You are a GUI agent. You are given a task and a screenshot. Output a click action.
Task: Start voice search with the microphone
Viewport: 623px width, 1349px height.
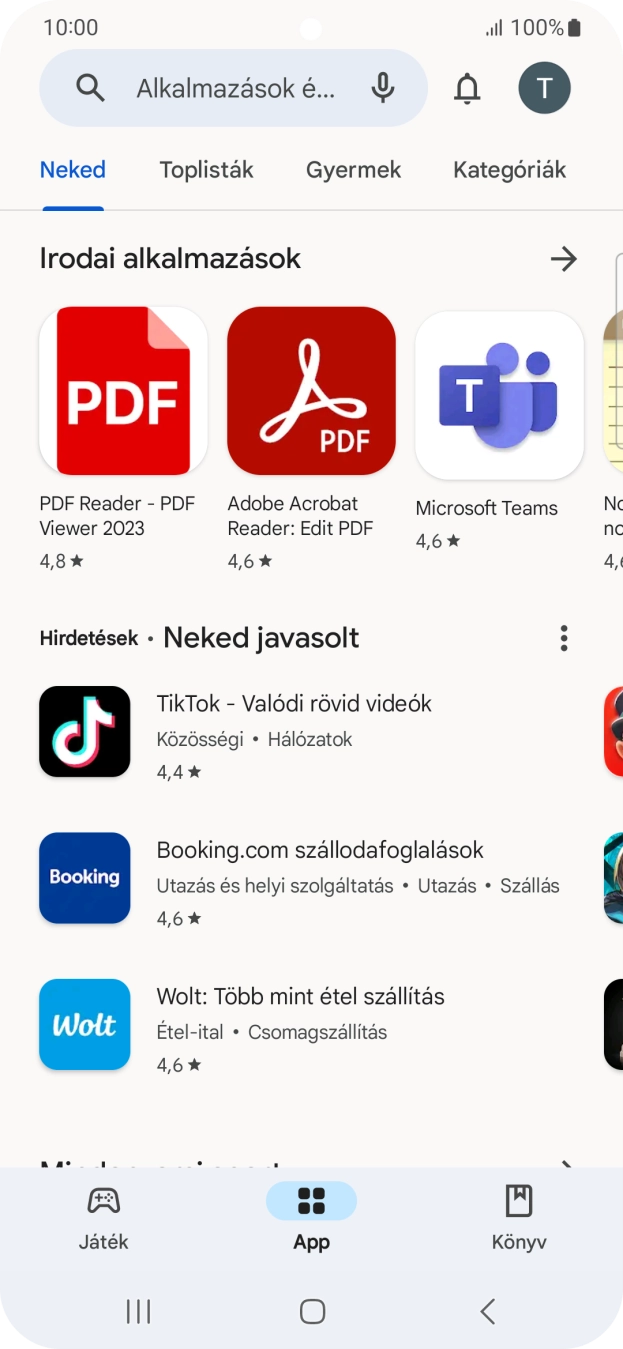(x=382, y=89)
